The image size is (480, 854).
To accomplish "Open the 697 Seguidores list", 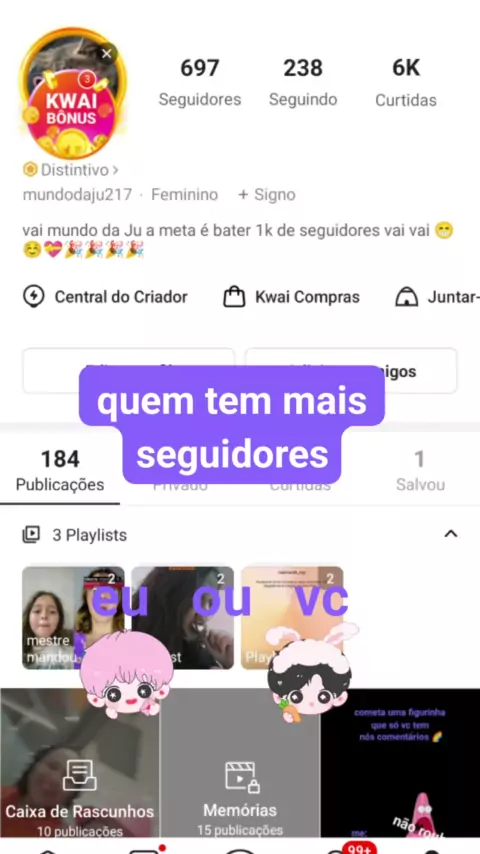I will pos(200,83).
